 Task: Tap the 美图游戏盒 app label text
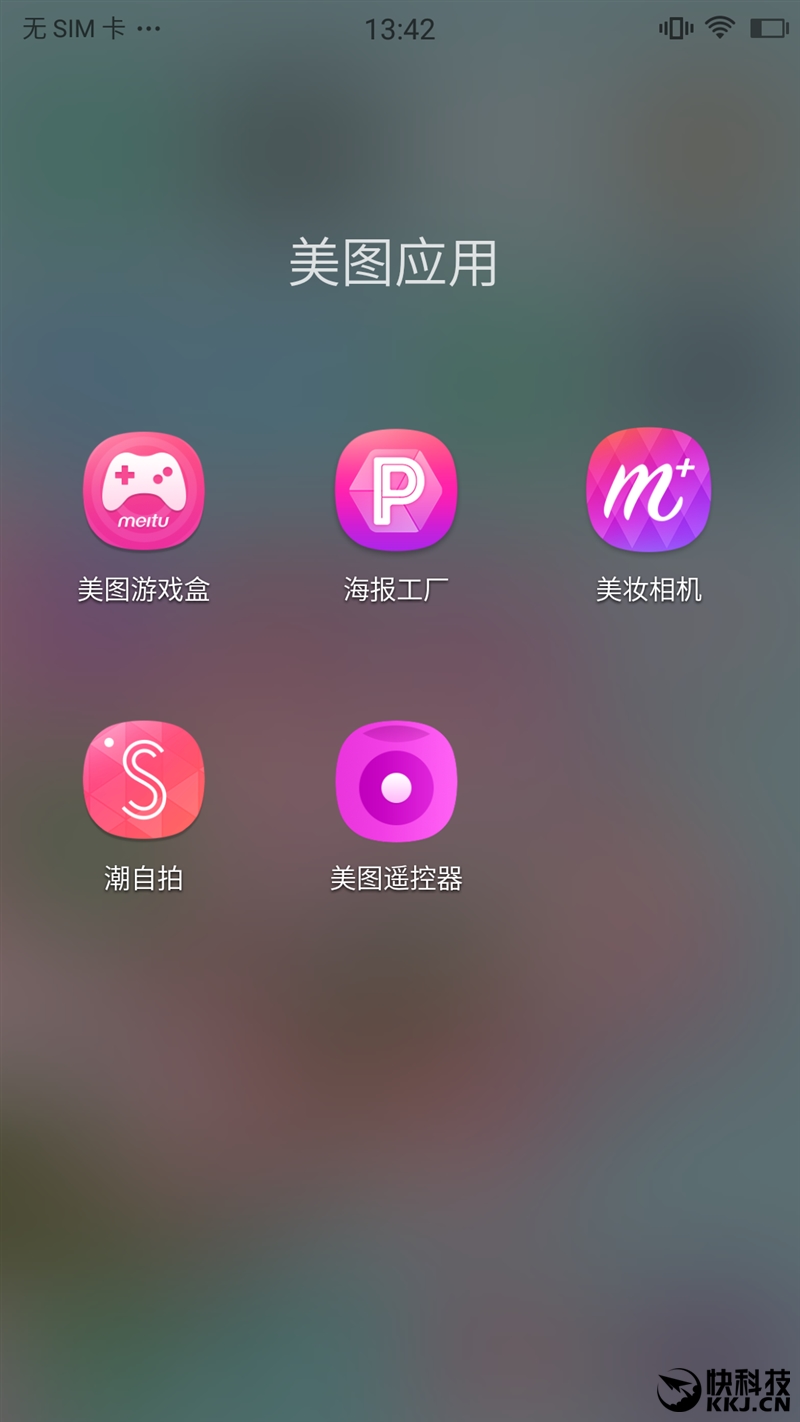(x=143, y=589)
